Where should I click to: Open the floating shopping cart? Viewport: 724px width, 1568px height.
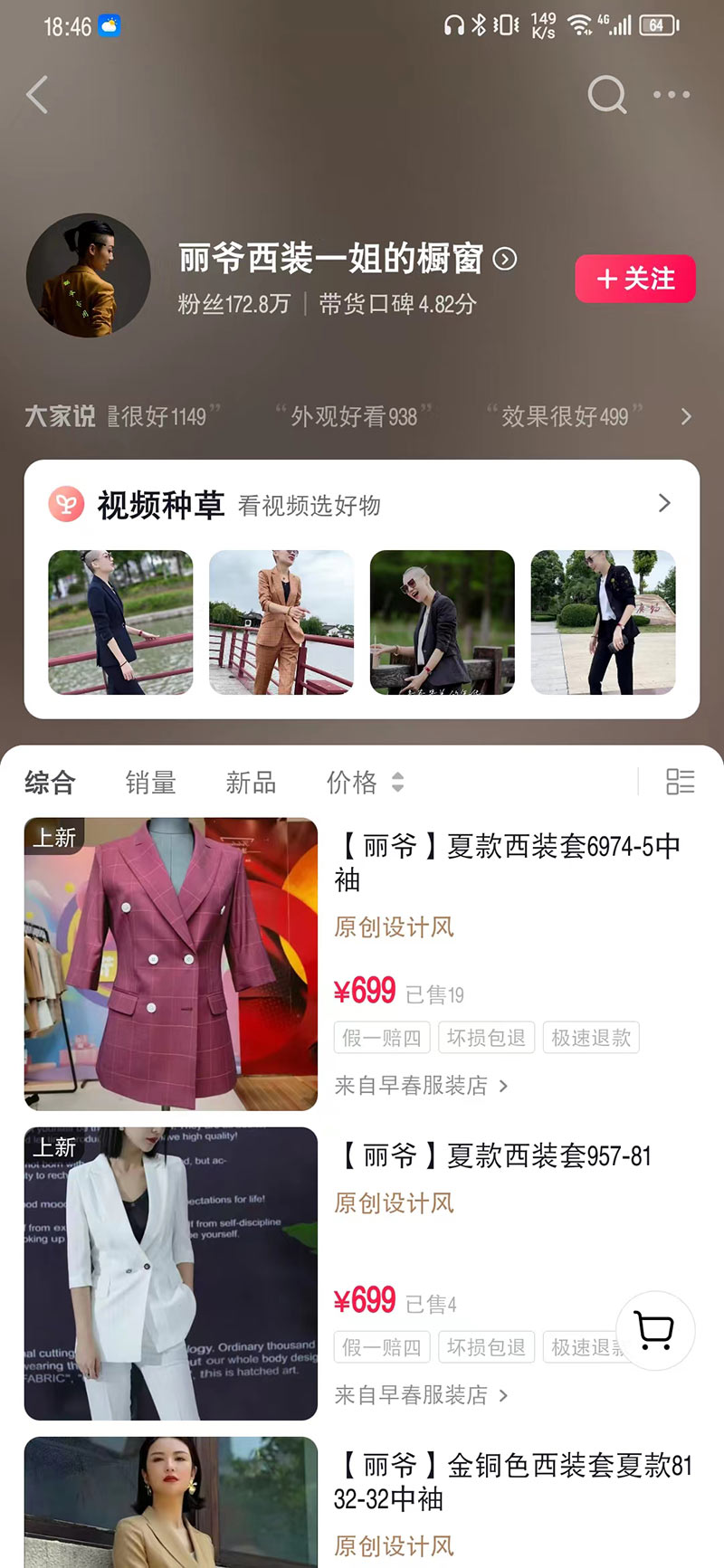[654, 1330]
